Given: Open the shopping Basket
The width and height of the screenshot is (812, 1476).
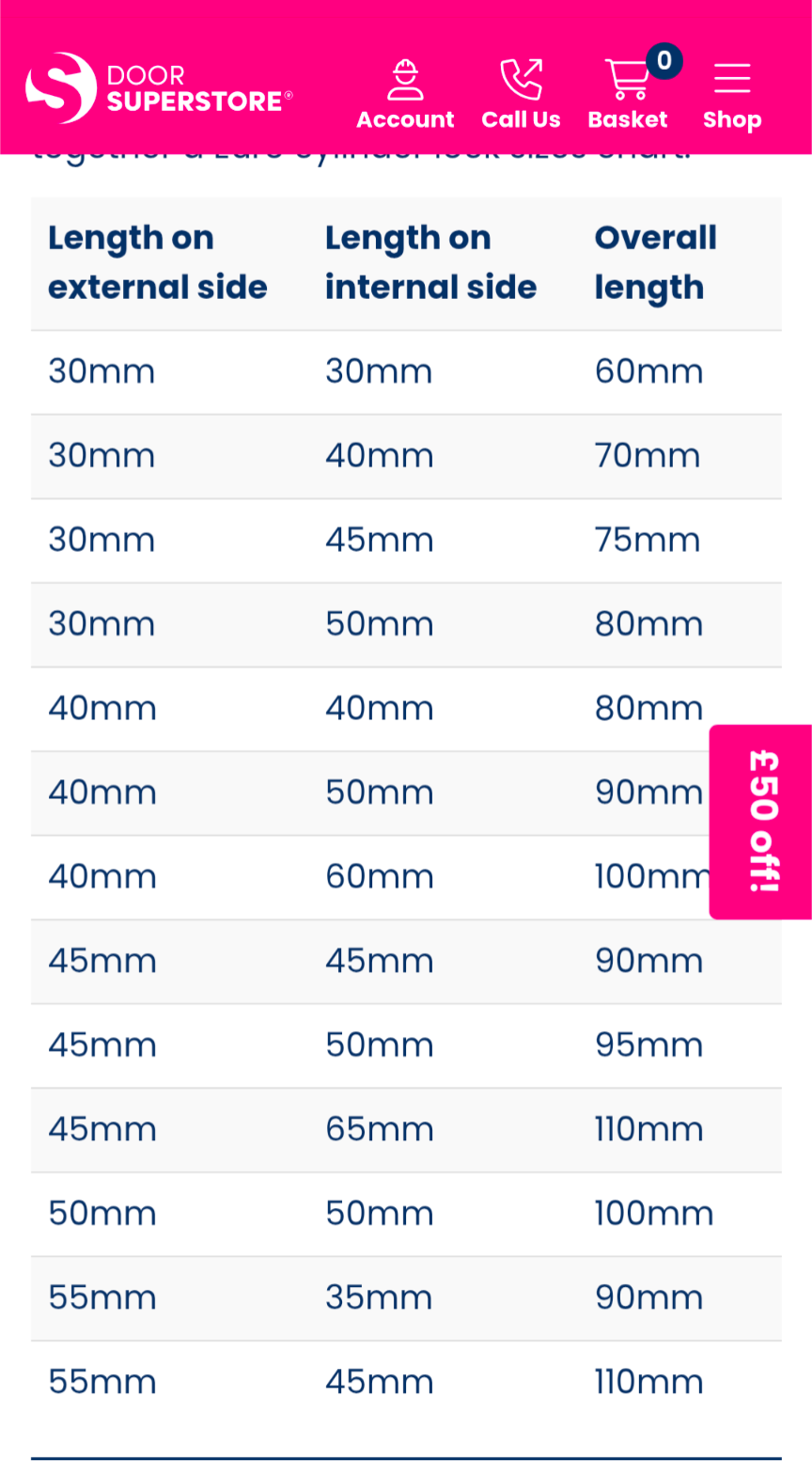Looking at the screenshot, I should tap(628, 90).
